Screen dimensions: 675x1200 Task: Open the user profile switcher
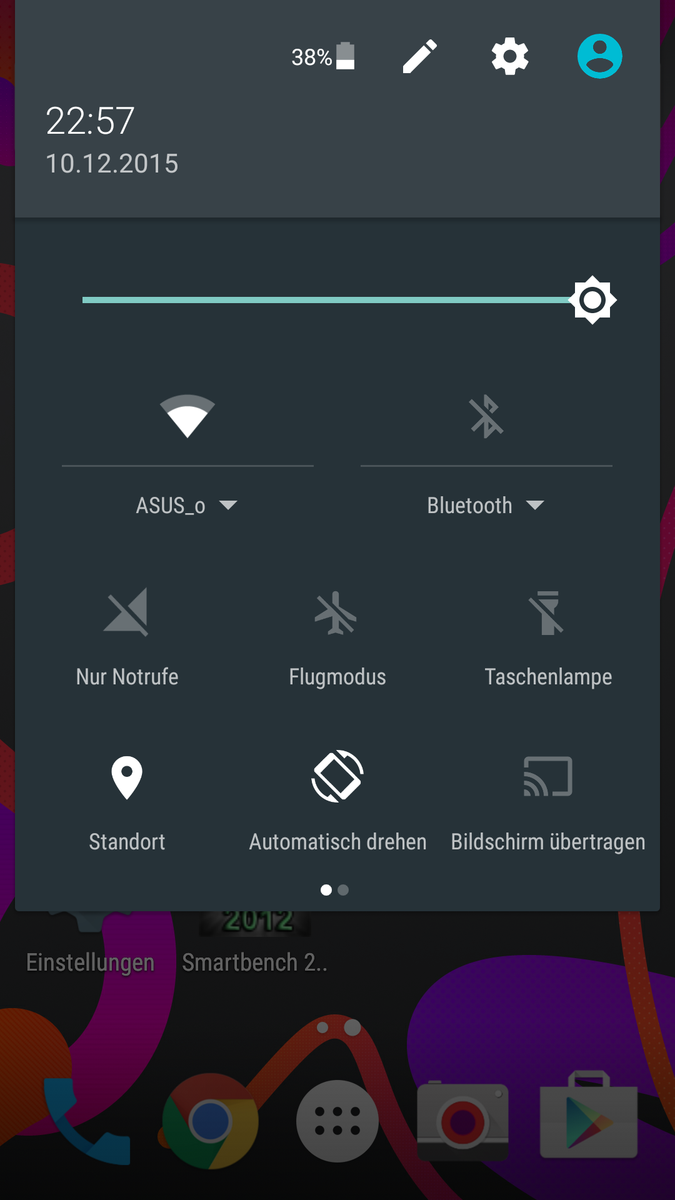tap(599, 57)
